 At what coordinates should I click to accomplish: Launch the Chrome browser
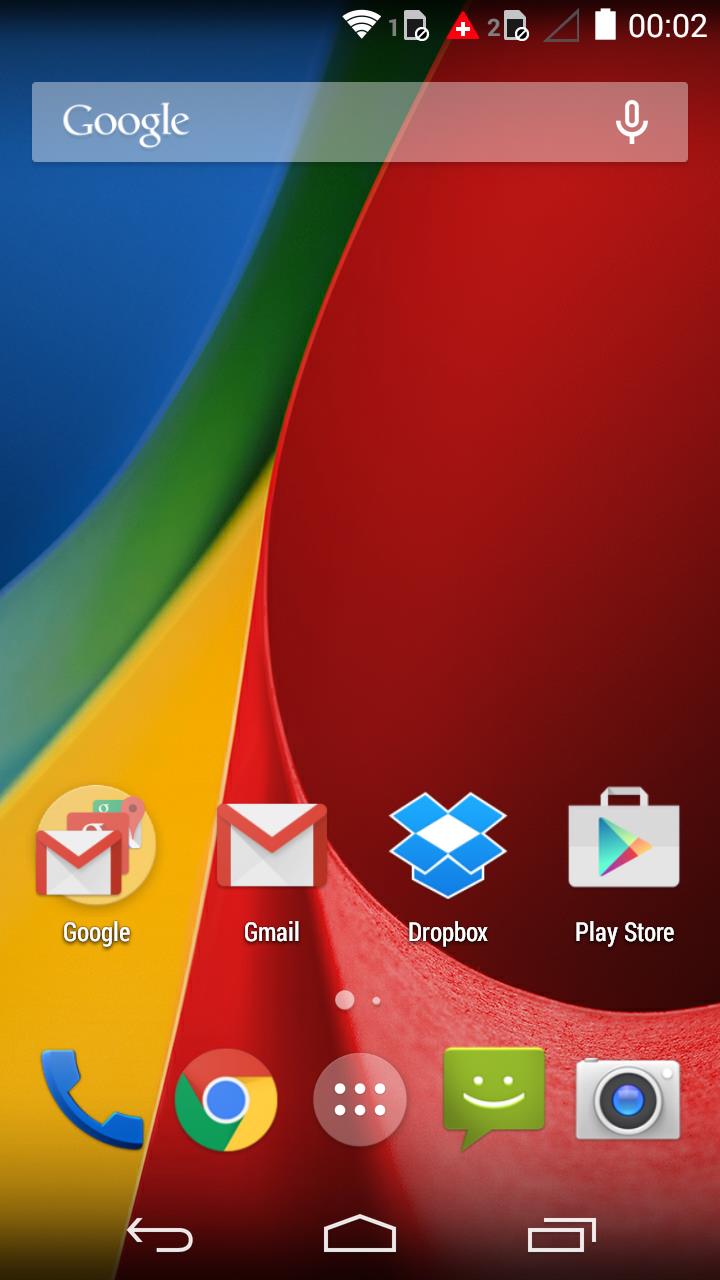tap(226, 1100)
